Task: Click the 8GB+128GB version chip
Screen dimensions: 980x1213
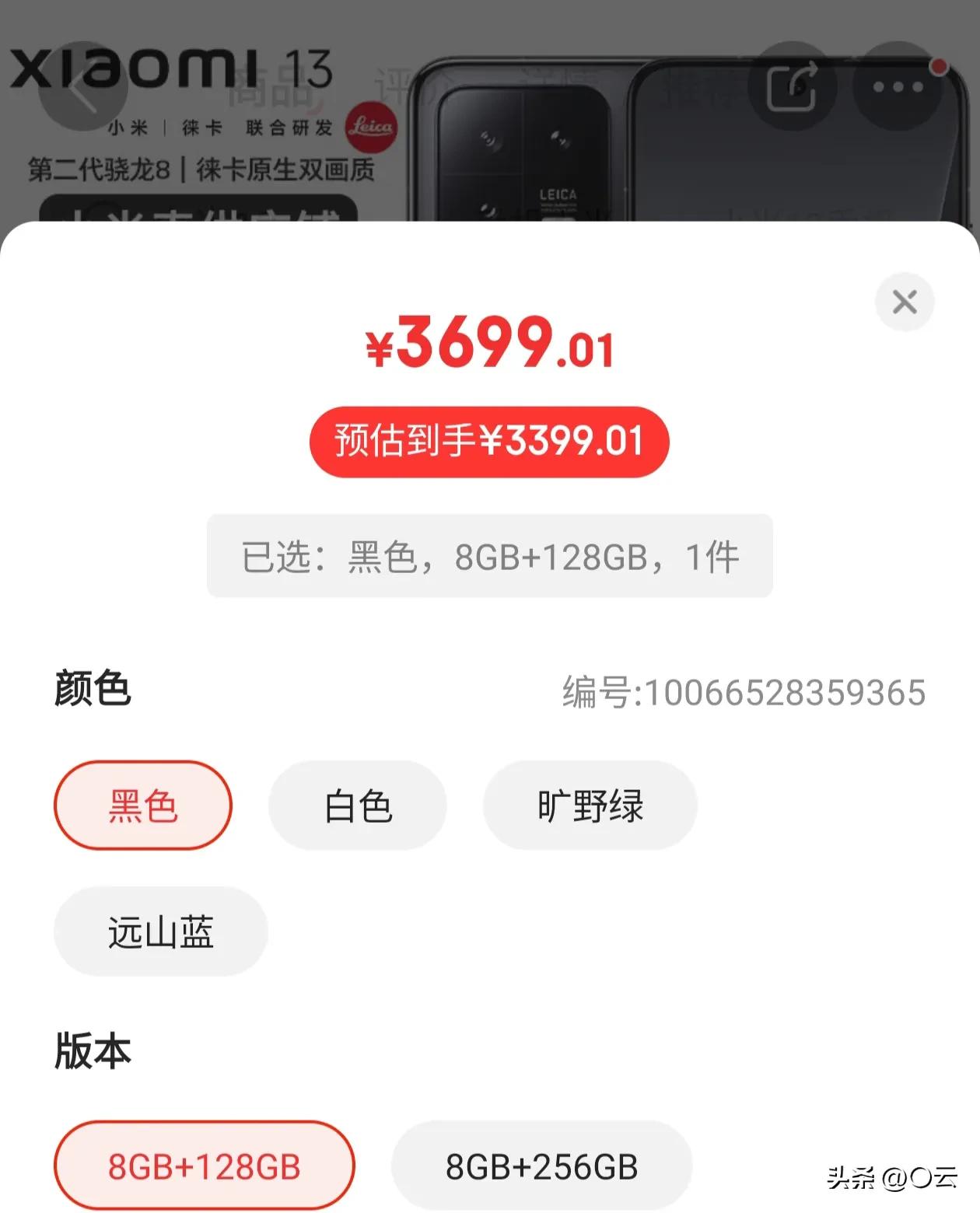Action: point(204,1165)
